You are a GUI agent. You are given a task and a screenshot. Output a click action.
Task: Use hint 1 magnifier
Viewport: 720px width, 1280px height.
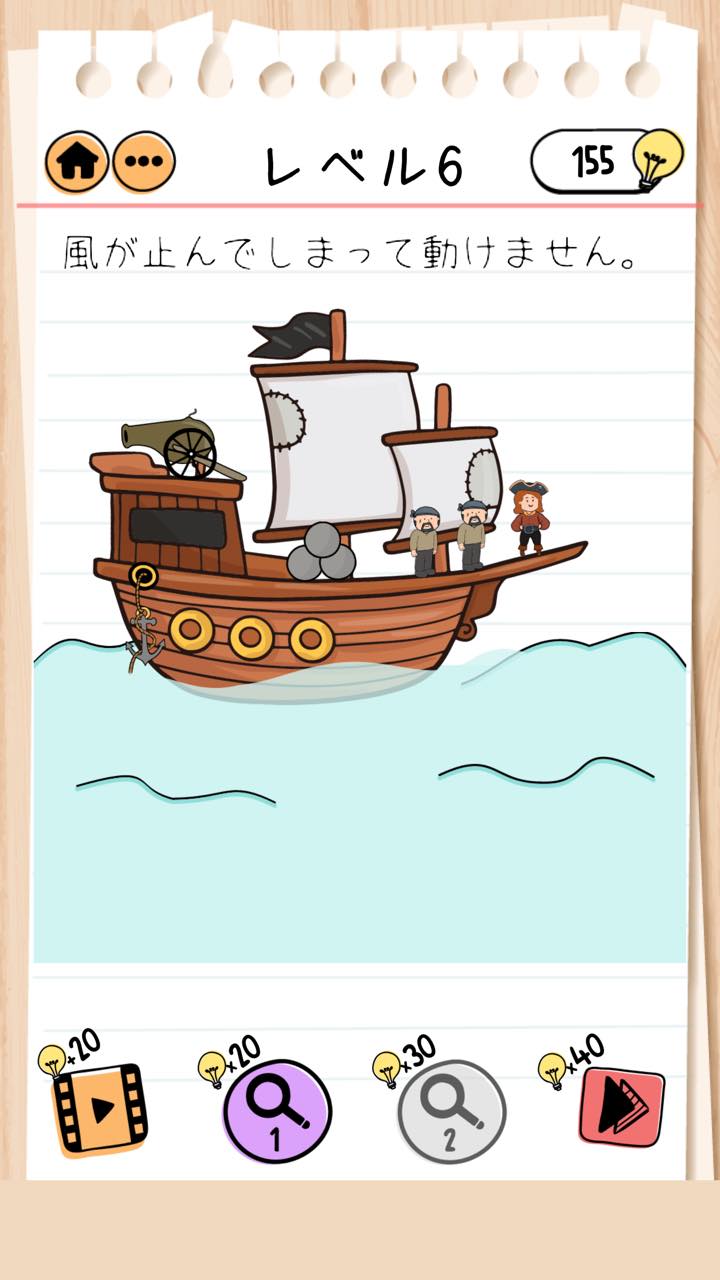click(277, 1111)
